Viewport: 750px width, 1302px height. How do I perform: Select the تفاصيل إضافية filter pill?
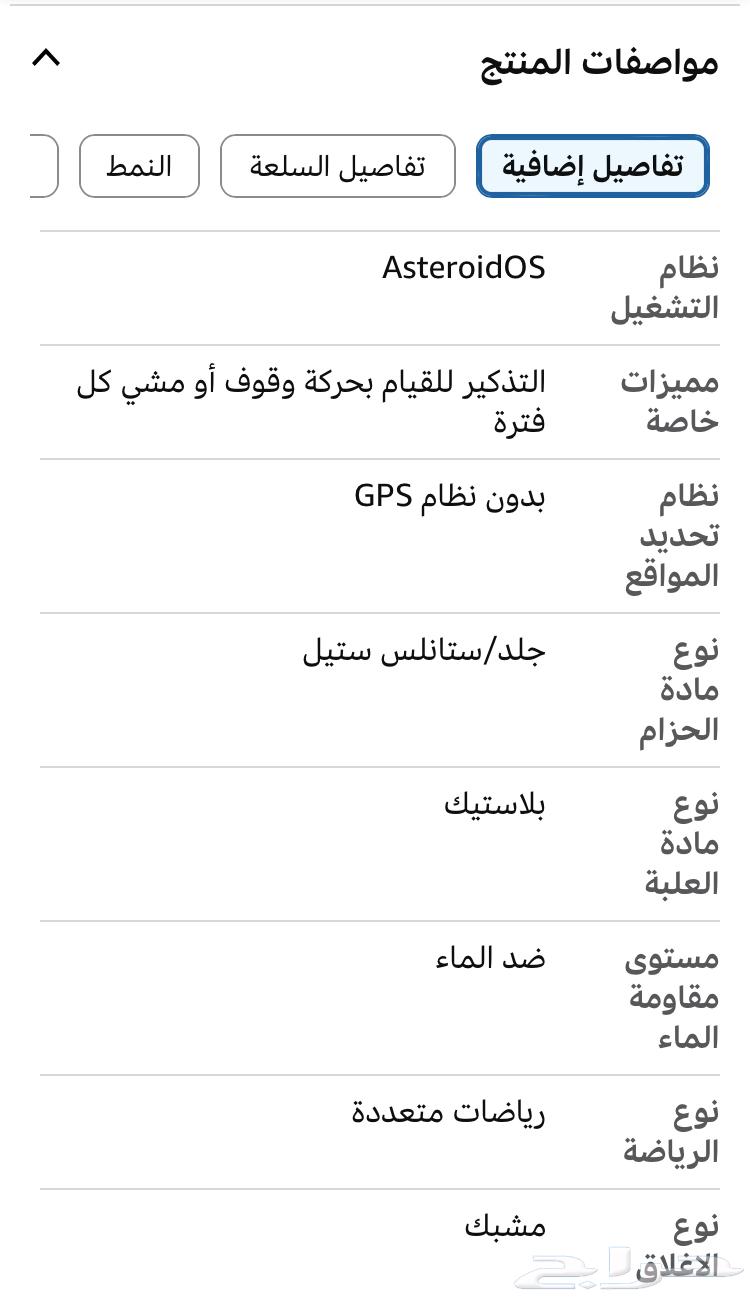pos(592,167)
